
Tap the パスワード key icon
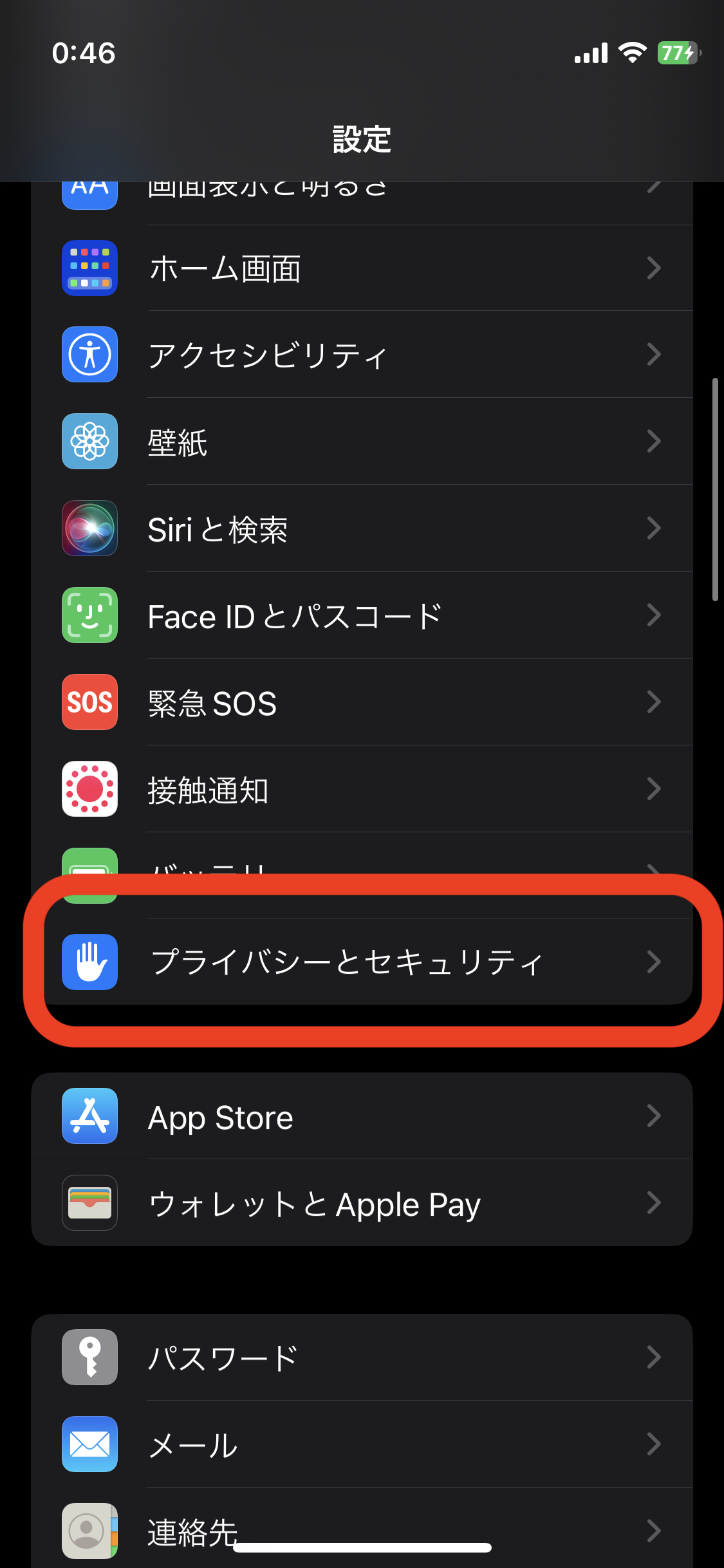pyautogui.click(x=89, y=1356)
